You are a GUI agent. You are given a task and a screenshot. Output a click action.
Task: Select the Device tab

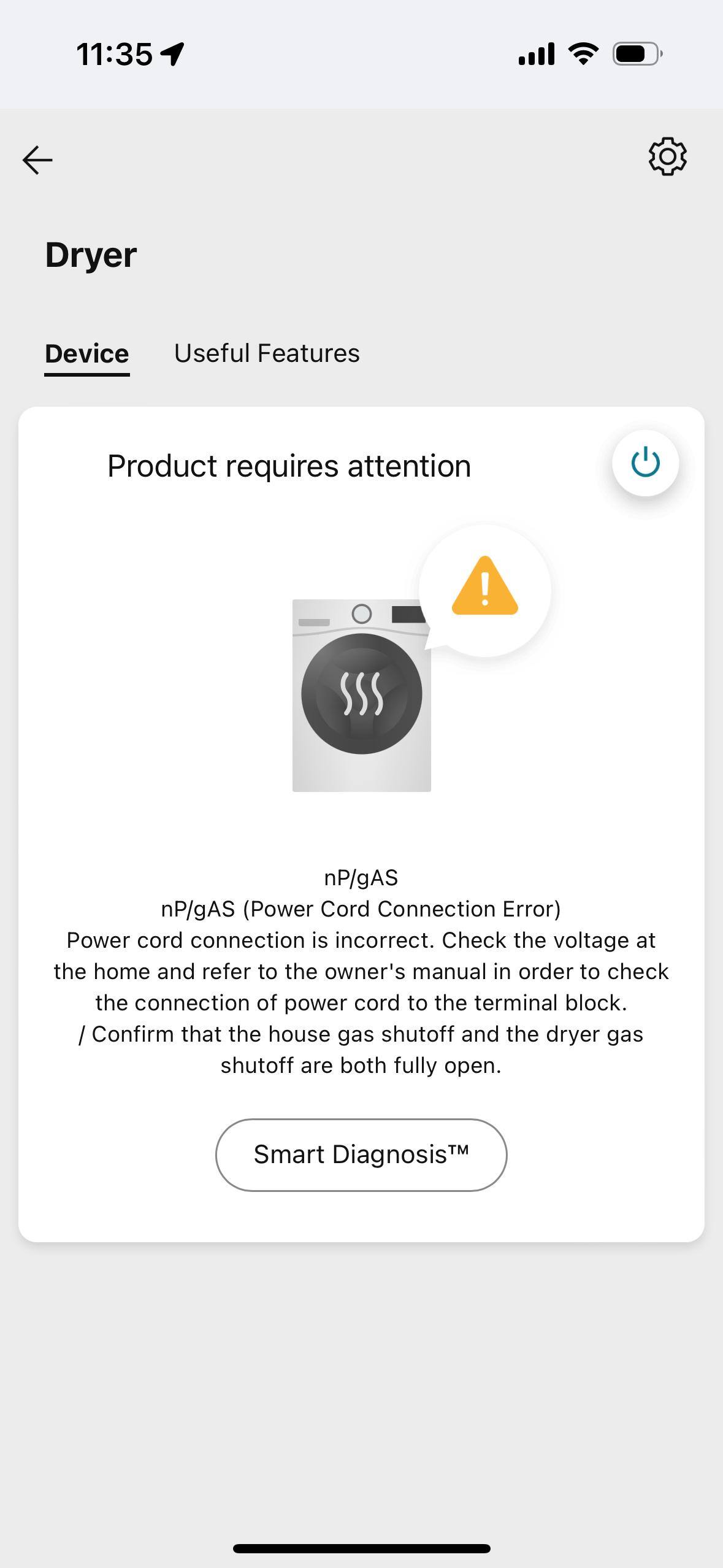pyautogui.click(x=87, y=354)
